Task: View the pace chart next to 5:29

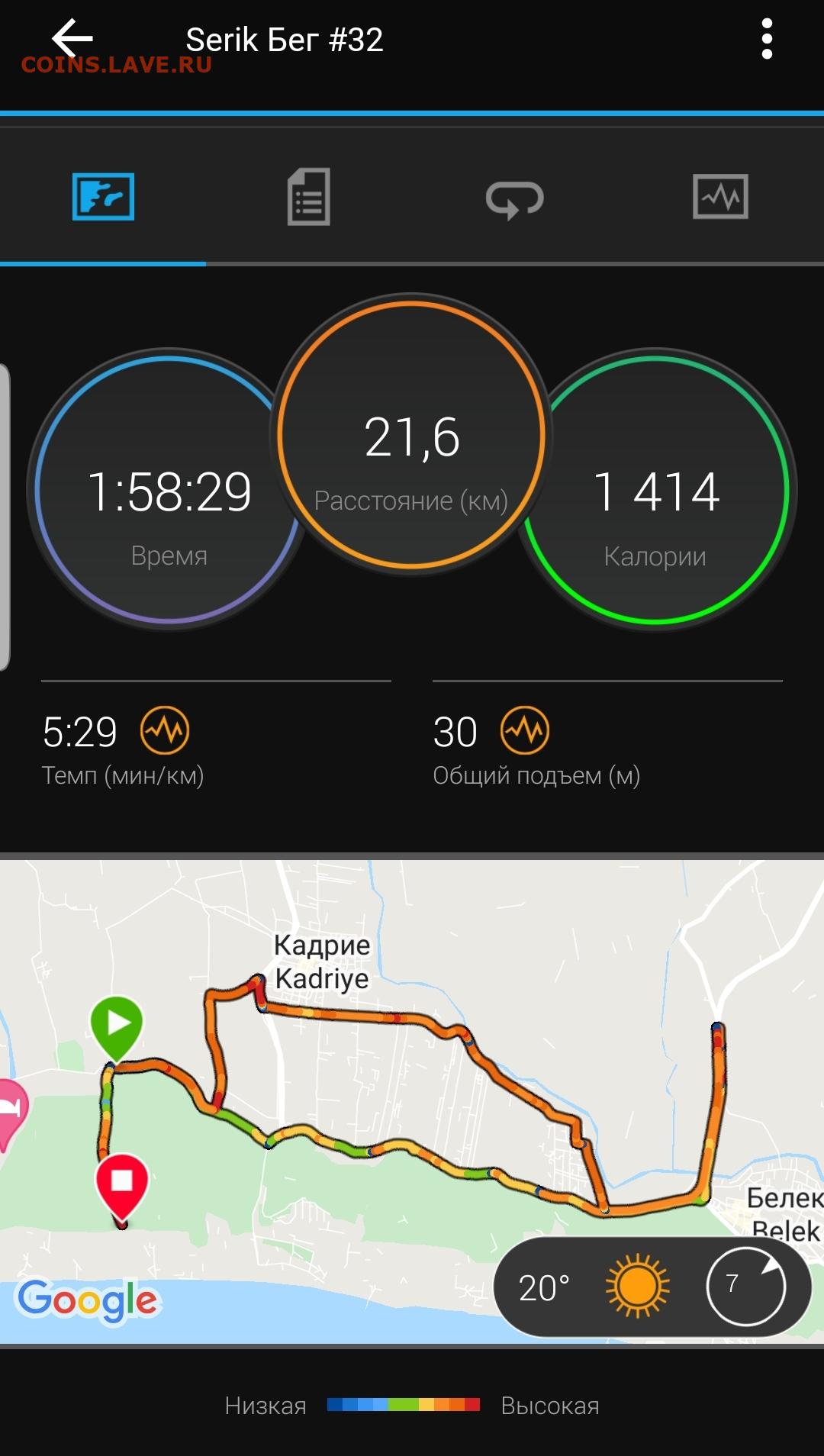Action: pos(165,730)
